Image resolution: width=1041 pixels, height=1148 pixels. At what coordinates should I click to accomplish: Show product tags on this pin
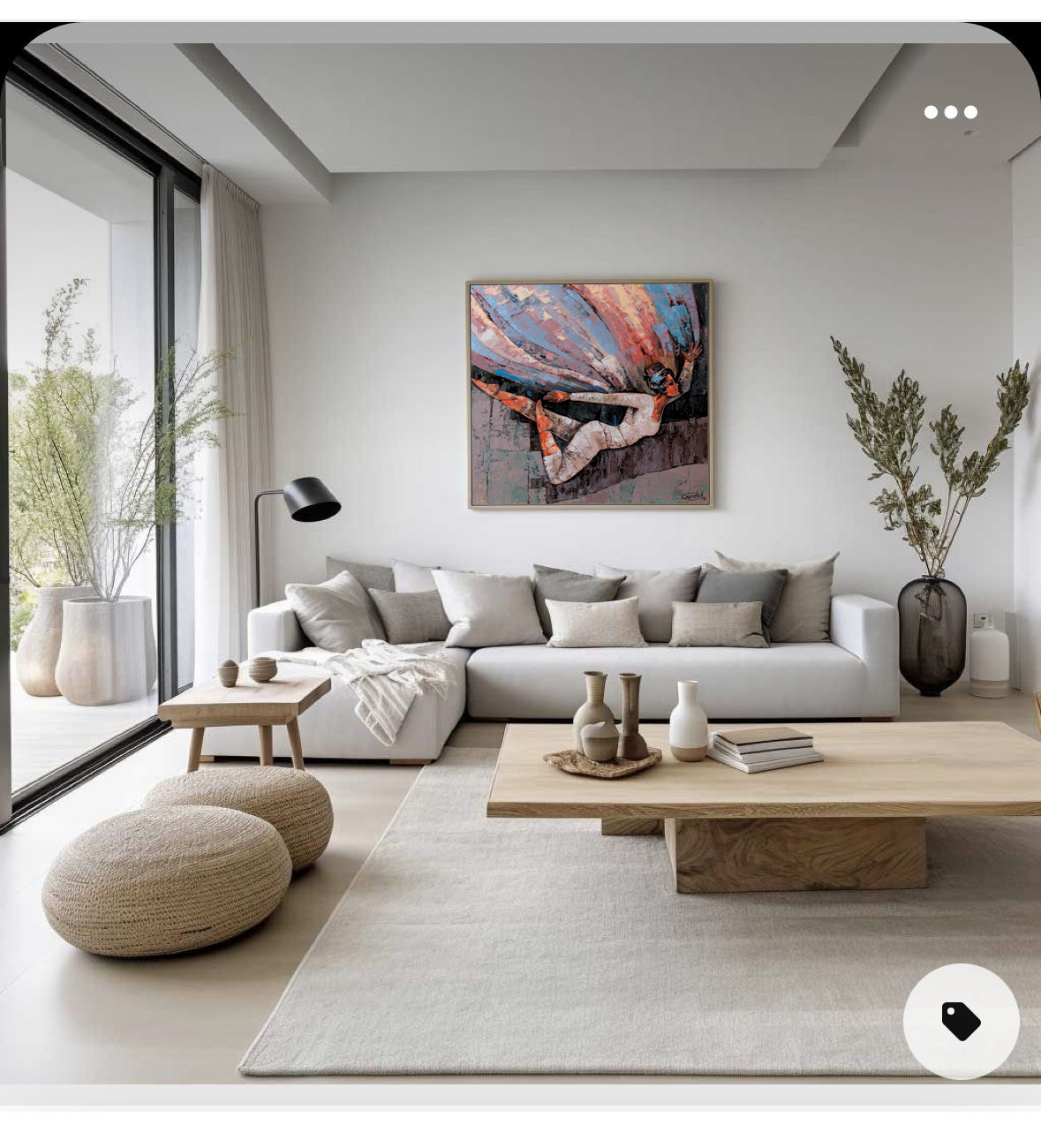point(961,1022)
